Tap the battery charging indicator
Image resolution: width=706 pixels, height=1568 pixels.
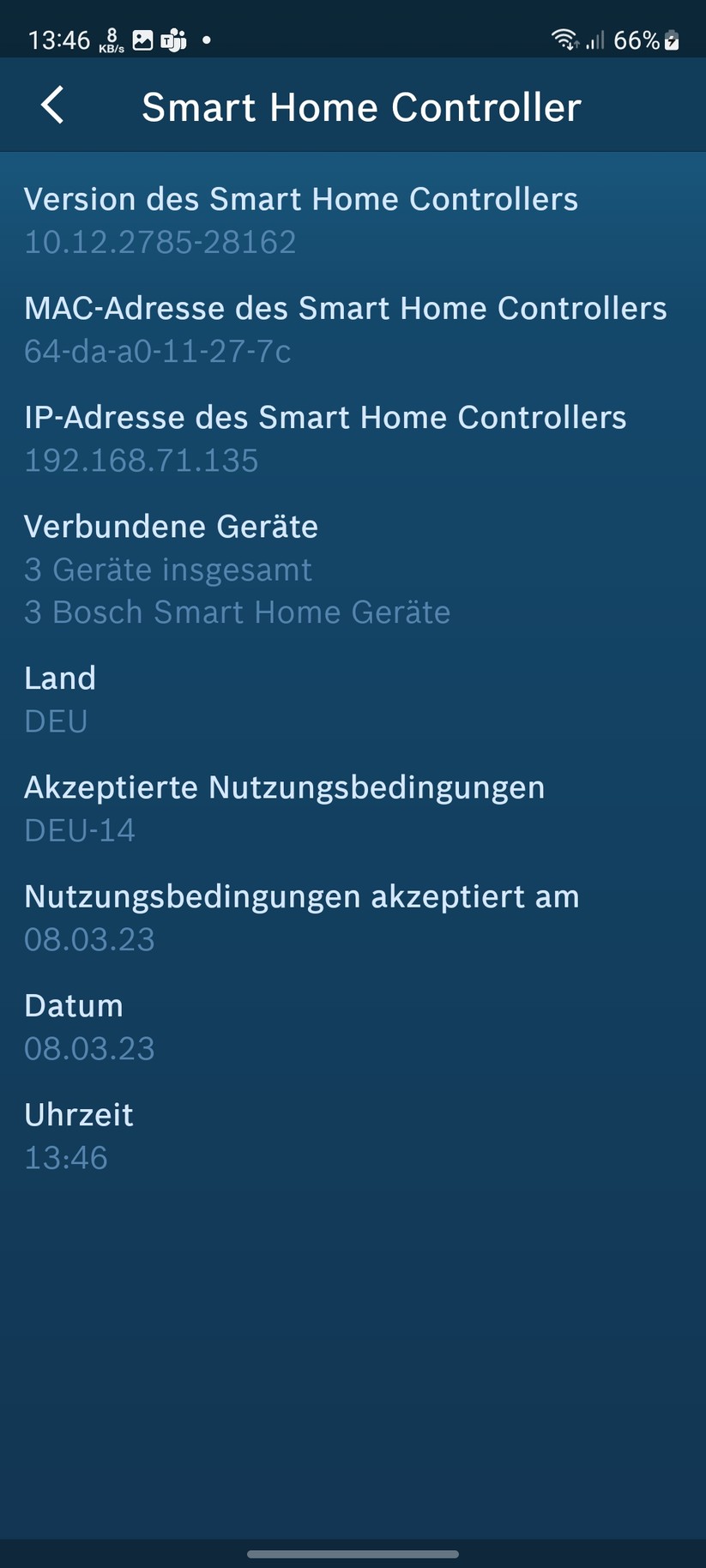point(672,39)
